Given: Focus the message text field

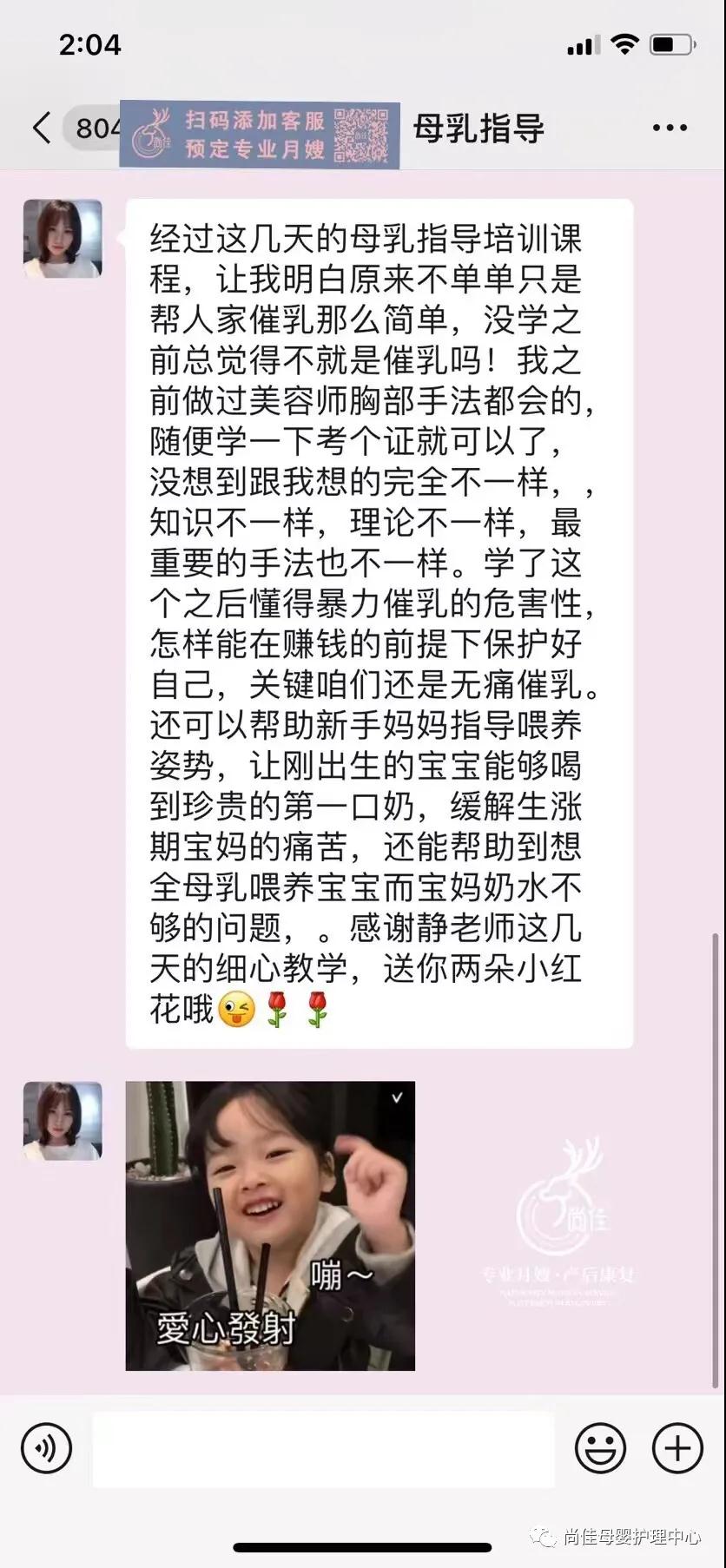Looking at the screenshot, I should (323, 1448).
